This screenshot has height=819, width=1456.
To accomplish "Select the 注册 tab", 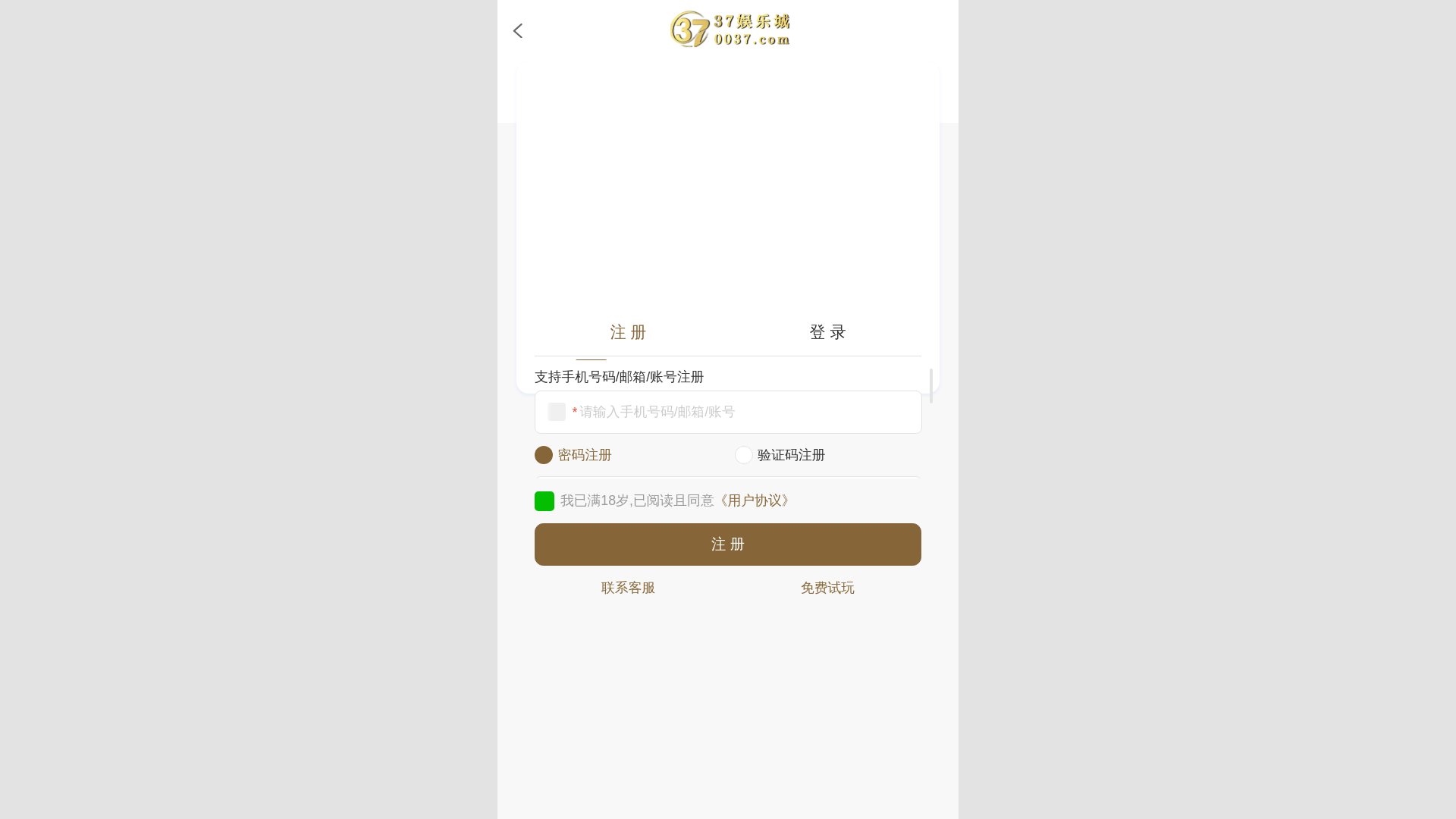I will click(x=628, y=332).
